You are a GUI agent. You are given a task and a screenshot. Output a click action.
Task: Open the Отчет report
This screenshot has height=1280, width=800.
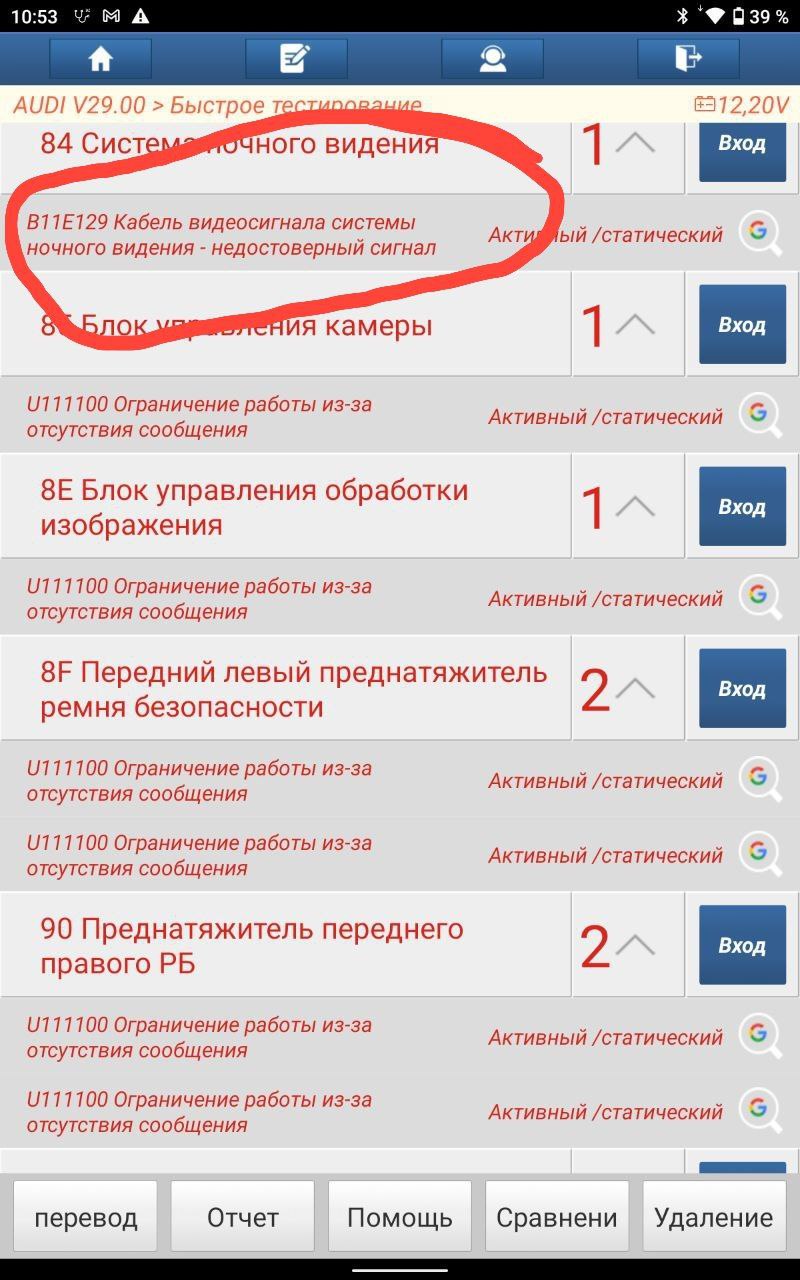(242, 1216)
